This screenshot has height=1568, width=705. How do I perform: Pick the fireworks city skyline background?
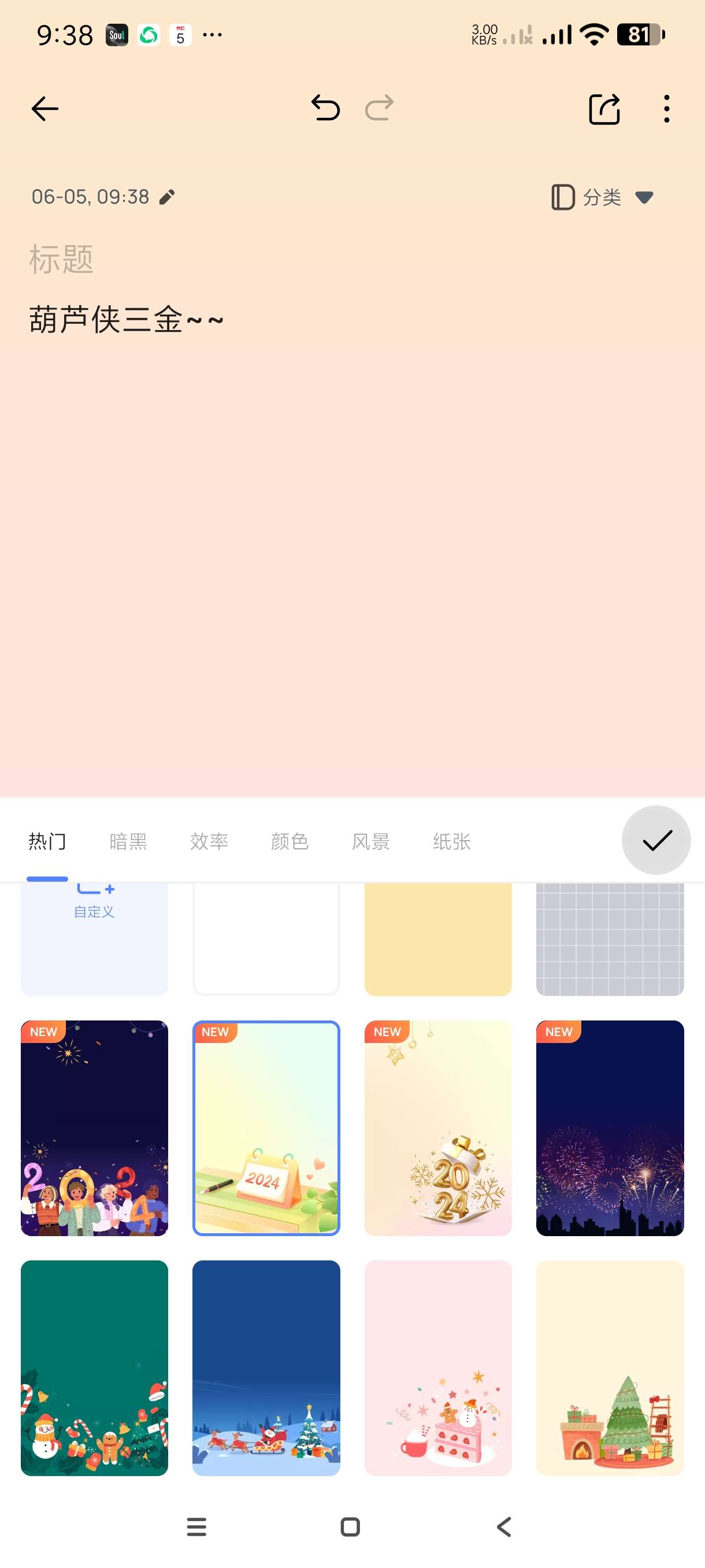click(610, 1128)
